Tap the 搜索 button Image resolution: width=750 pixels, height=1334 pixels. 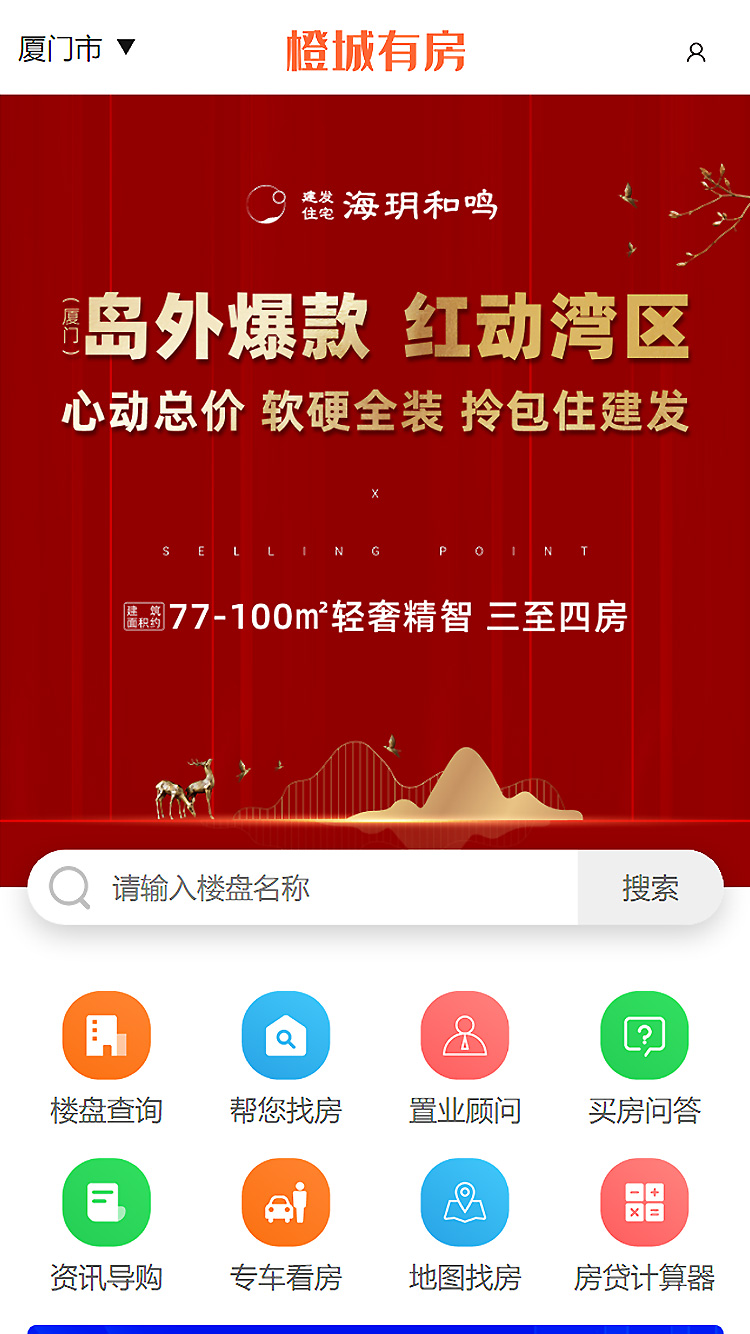coord(650,888)
